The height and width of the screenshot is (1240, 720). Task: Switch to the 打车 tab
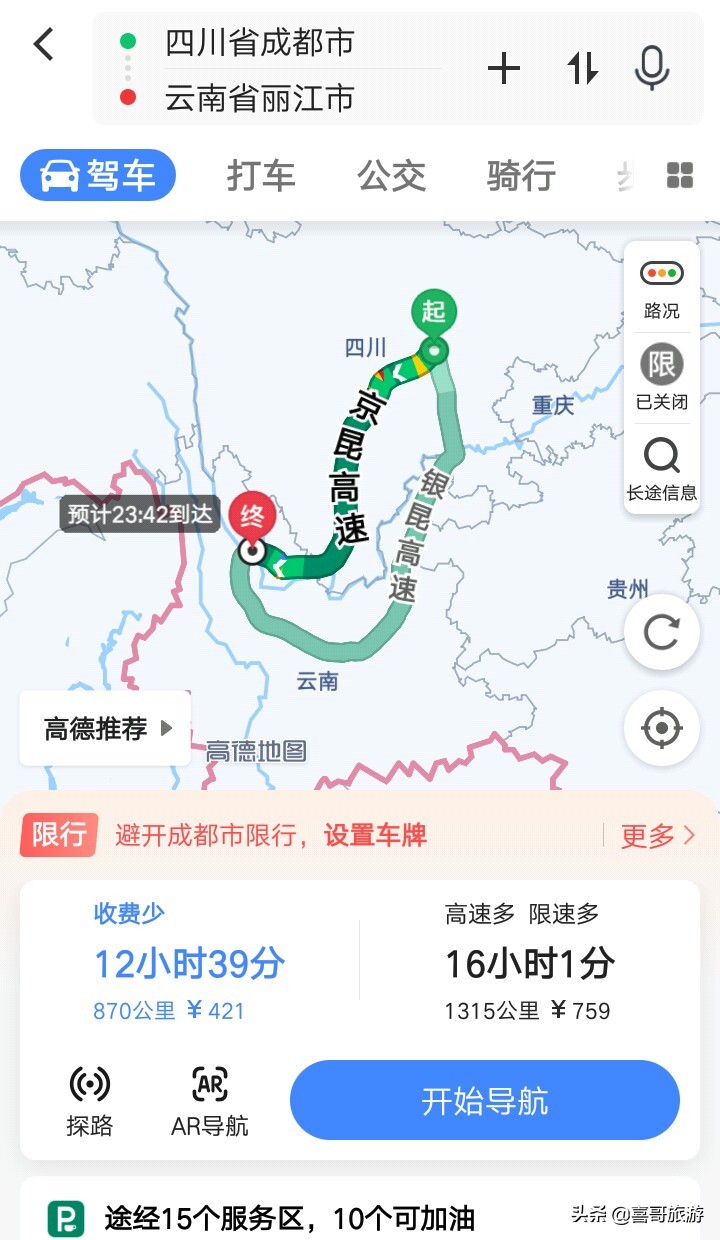coord(261,176)
